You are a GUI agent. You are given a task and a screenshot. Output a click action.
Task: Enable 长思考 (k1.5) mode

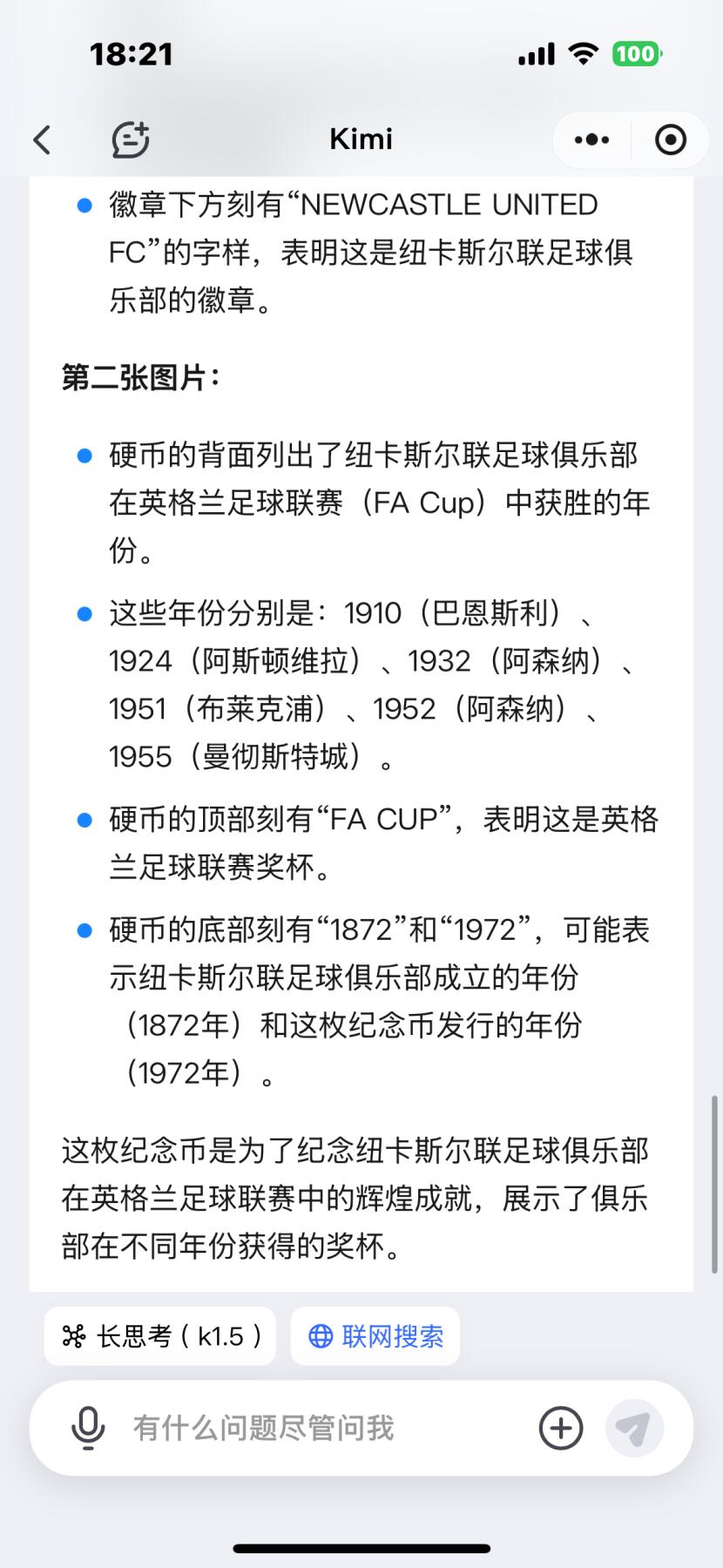[160, 1335]
